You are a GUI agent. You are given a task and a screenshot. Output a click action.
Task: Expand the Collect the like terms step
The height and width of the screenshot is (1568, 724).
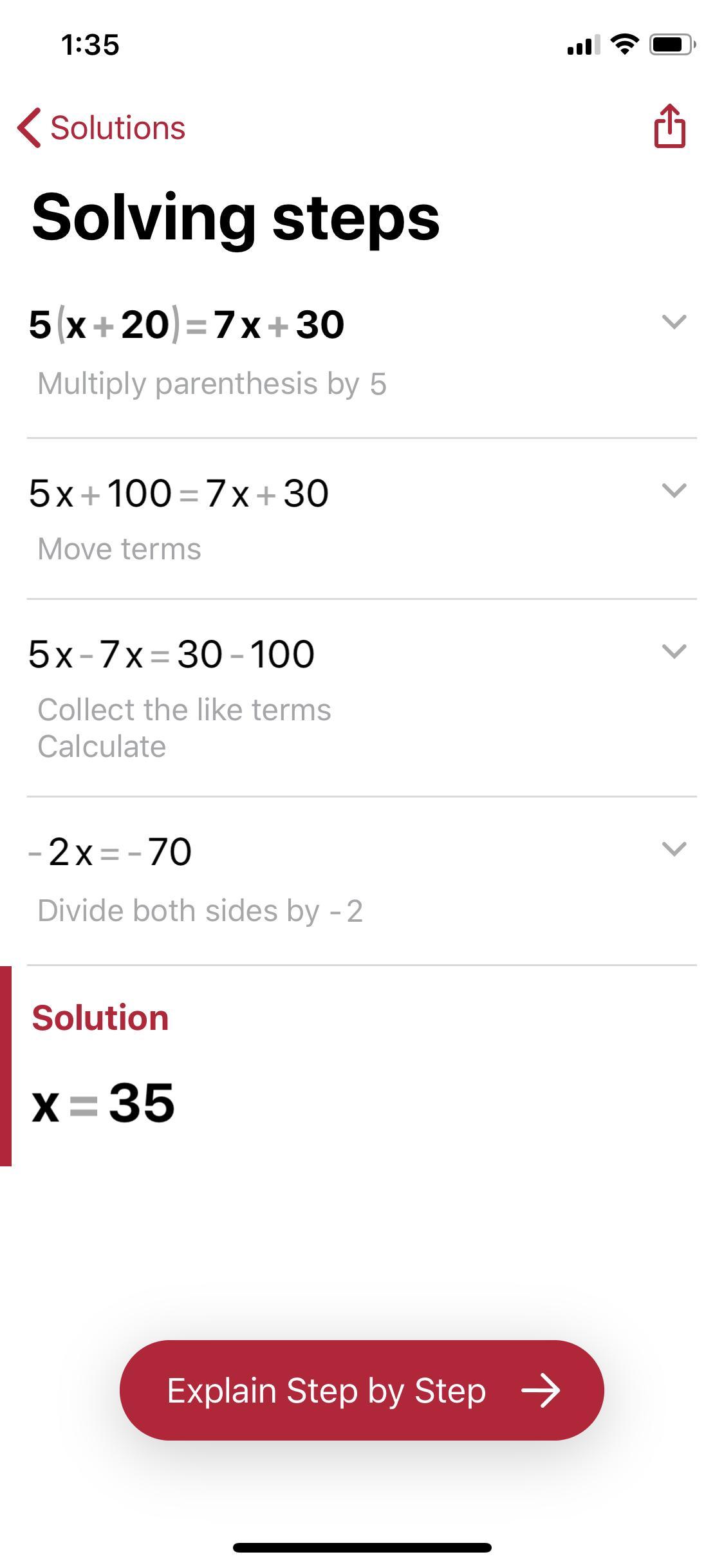coord(674,651)
